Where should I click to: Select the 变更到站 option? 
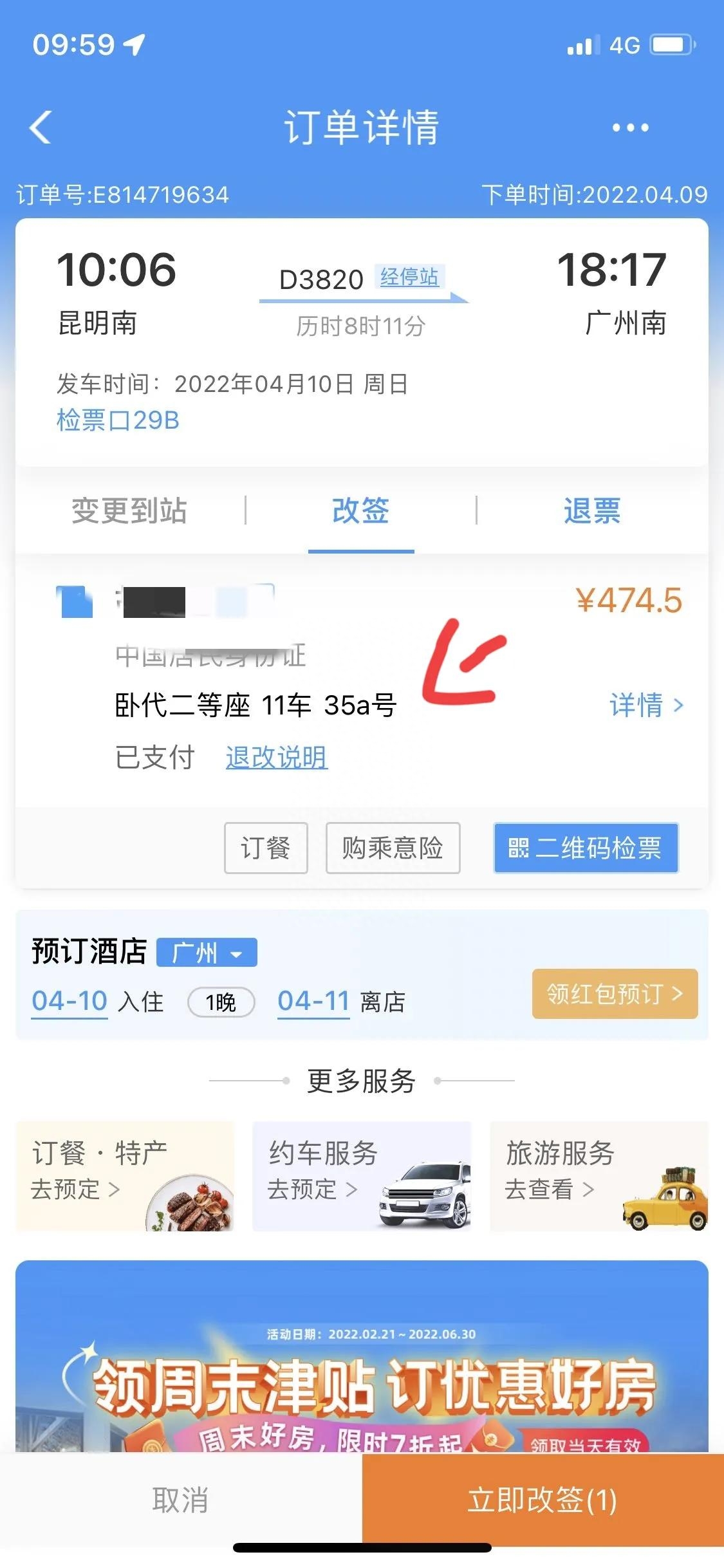pos(129,510)
